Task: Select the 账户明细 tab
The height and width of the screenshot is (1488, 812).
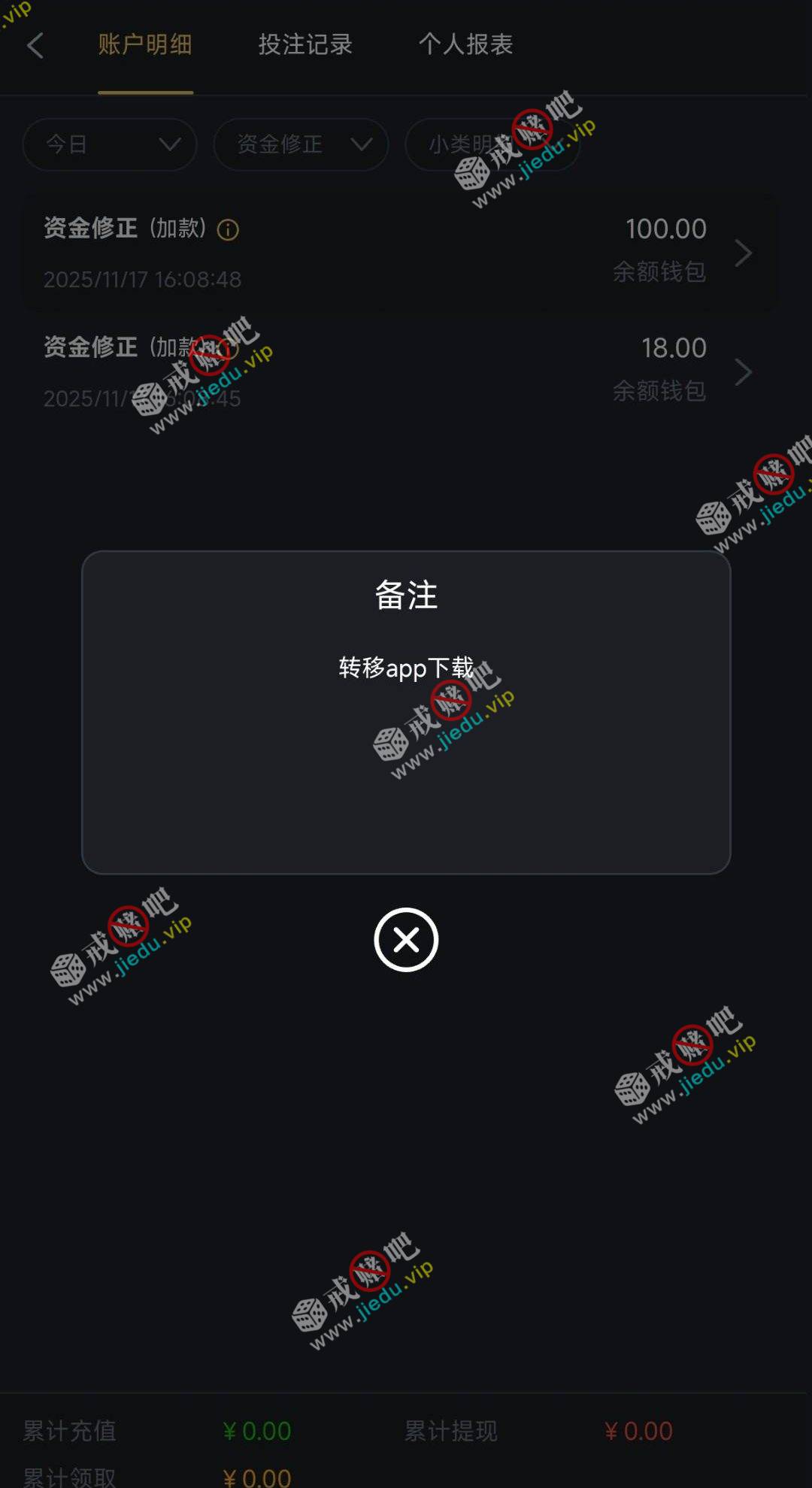Action: coord(145,45)
